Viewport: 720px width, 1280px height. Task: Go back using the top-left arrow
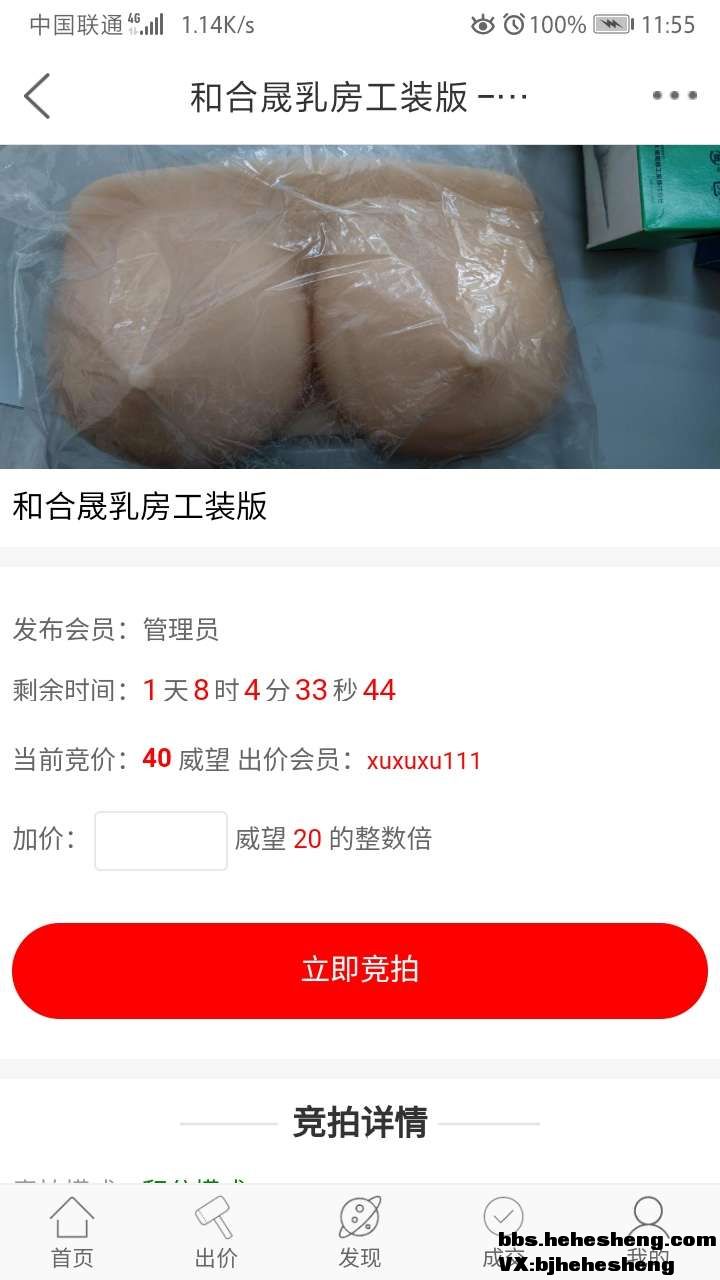coord(37,97)
